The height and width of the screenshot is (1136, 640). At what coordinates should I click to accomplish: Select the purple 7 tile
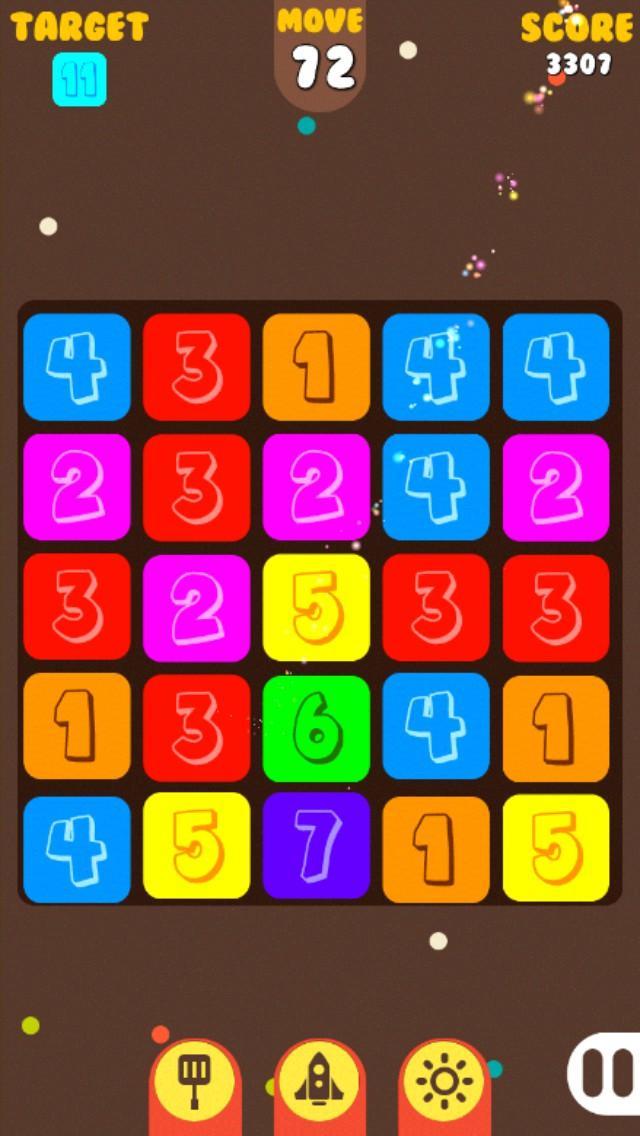(x=316, y=848)
